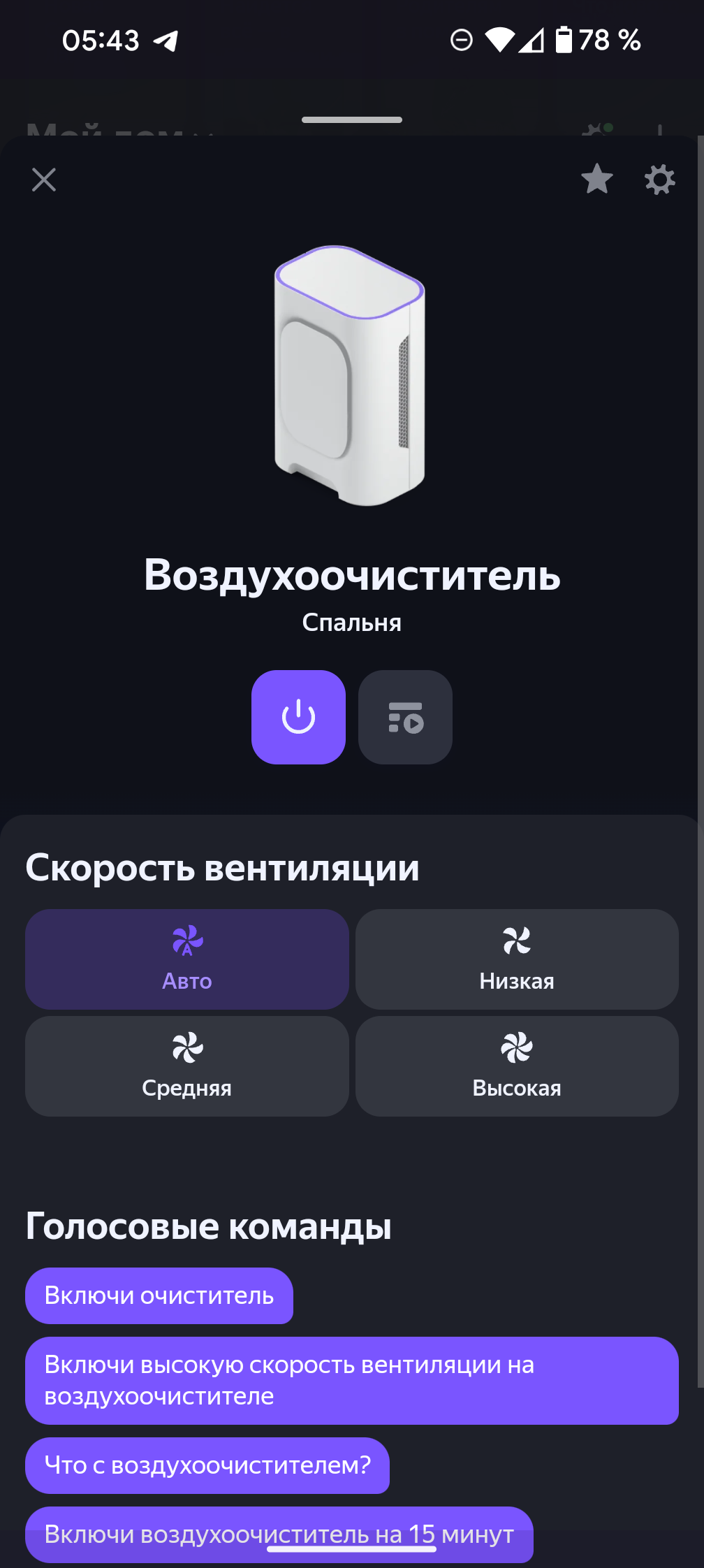Choose Средняя ventilation speed
The width and height of the screenshot is (704, 1568).
[x=187, y=1066]
